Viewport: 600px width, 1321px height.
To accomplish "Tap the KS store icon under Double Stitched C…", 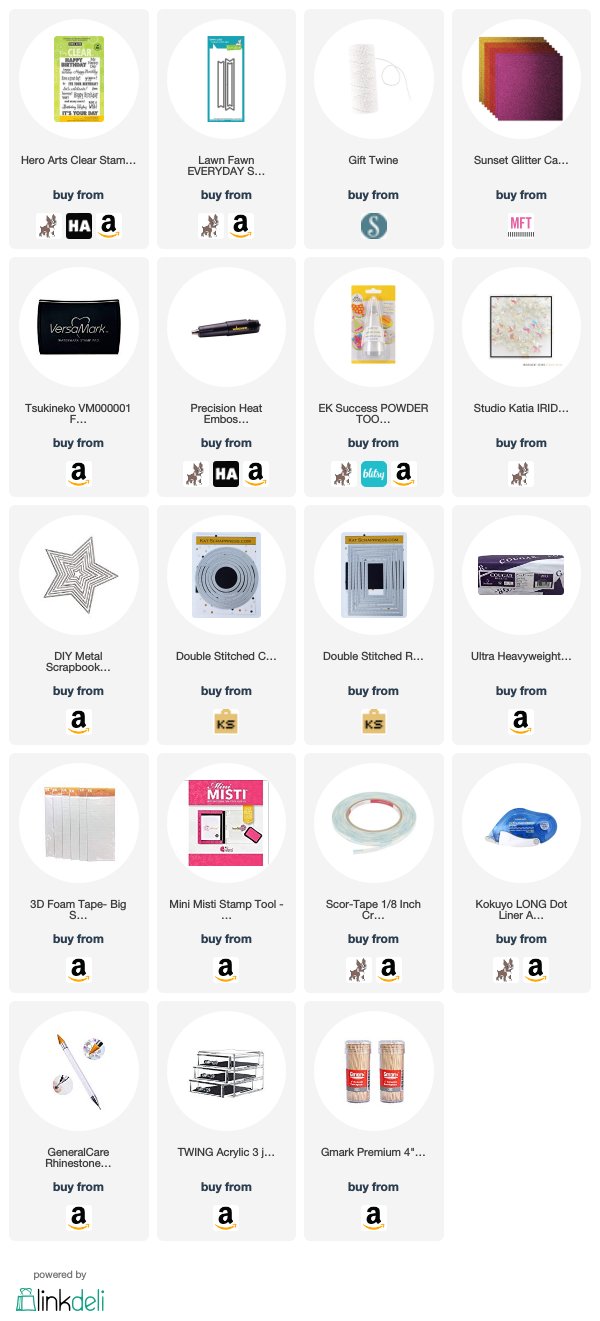I will pos(226,722).
